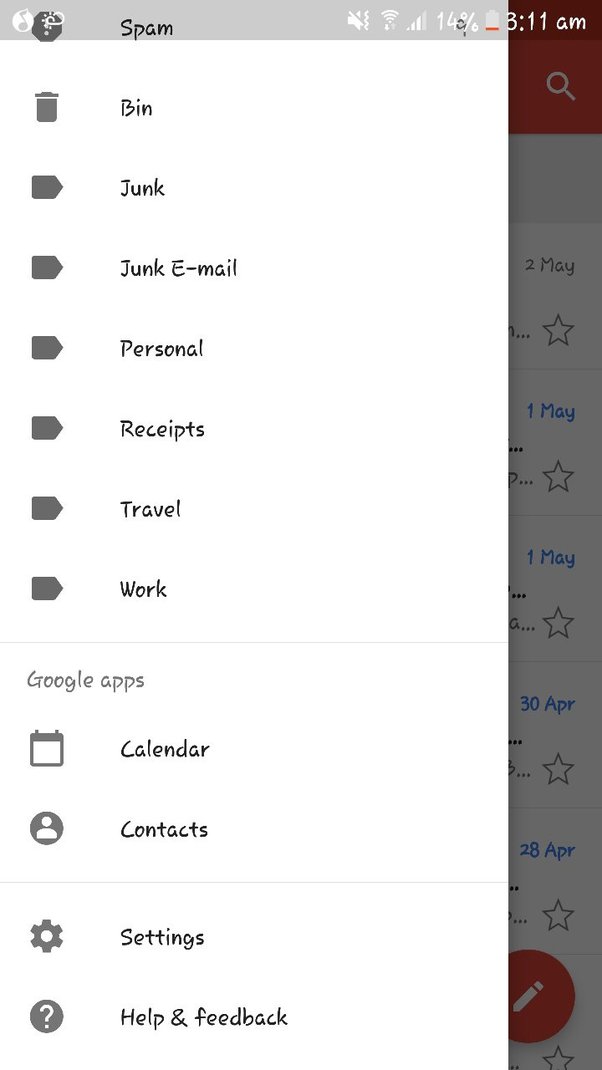Star the email dated 28 Apr
This screenshot has width=602, height=1070.
(x=558, y=915)
